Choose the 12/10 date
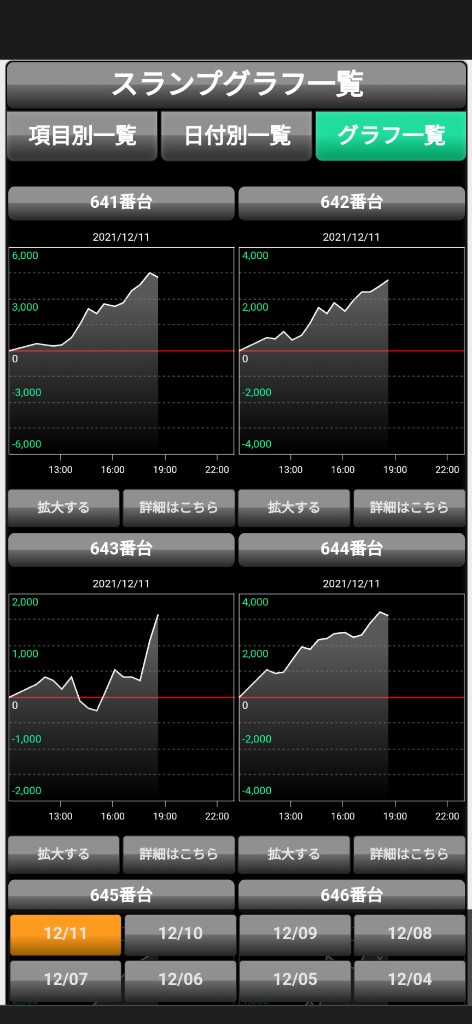 (180, 935)
